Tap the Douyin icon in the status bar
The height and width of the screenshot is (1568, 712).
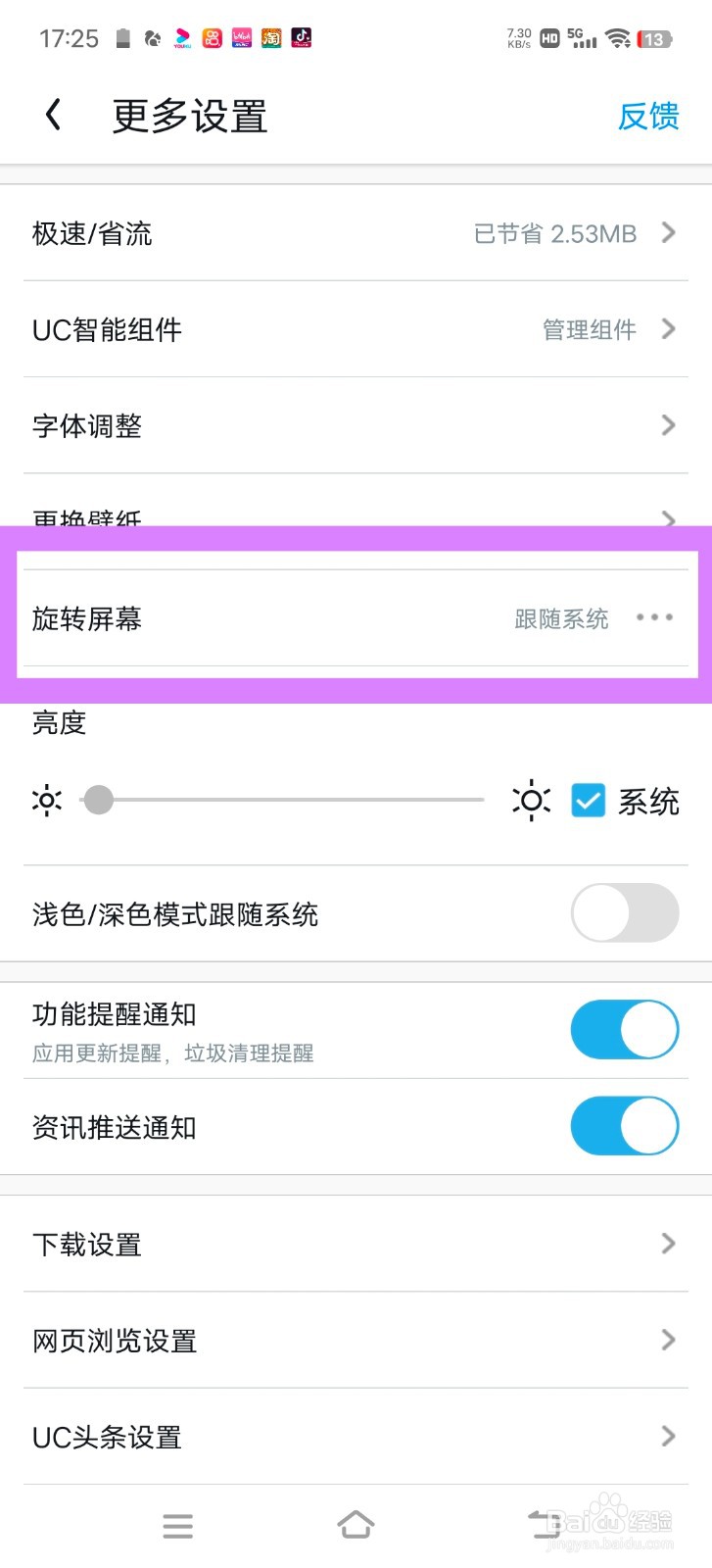(301, 37)
